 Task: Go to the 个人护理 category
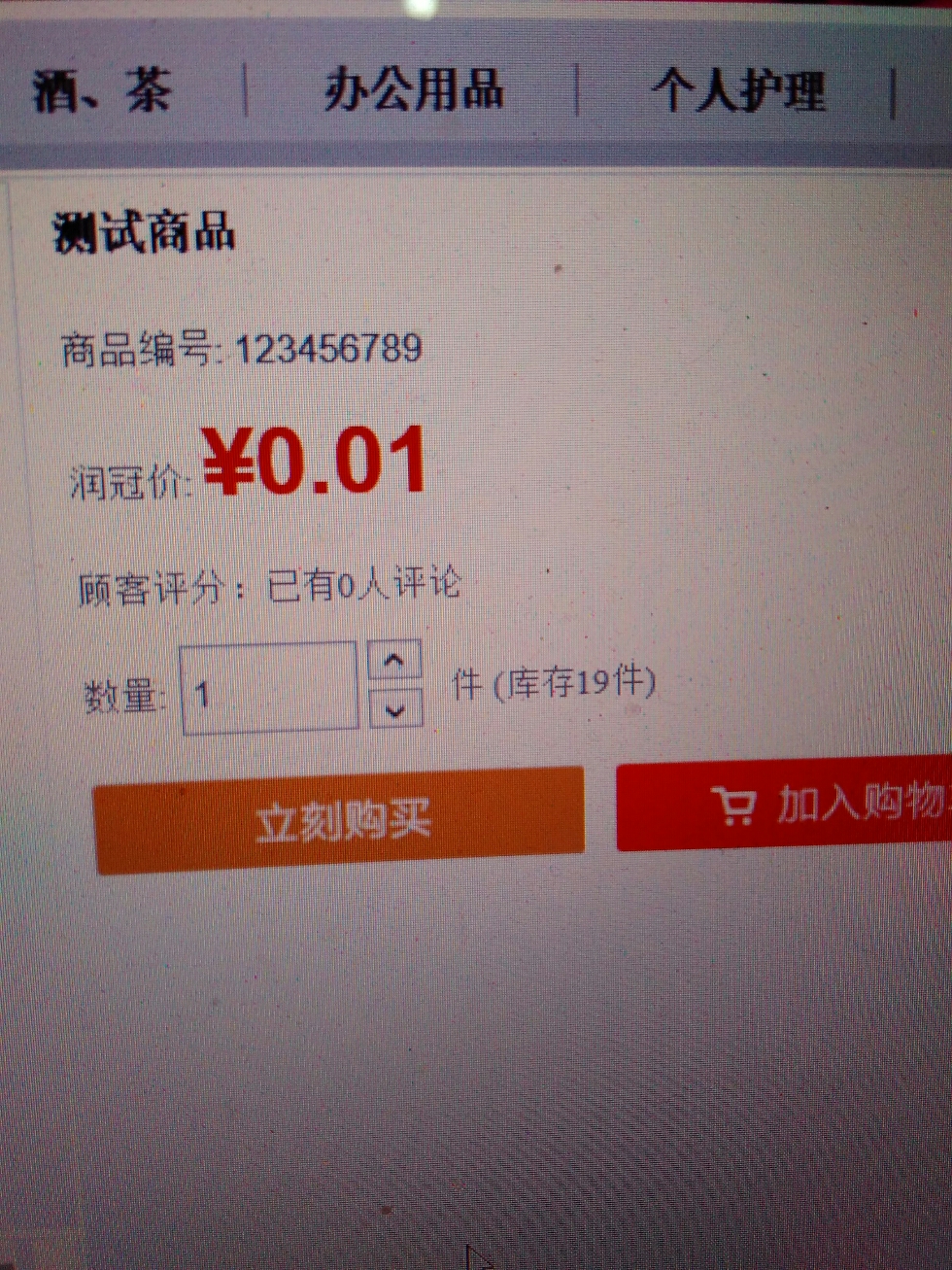[738, 91]
